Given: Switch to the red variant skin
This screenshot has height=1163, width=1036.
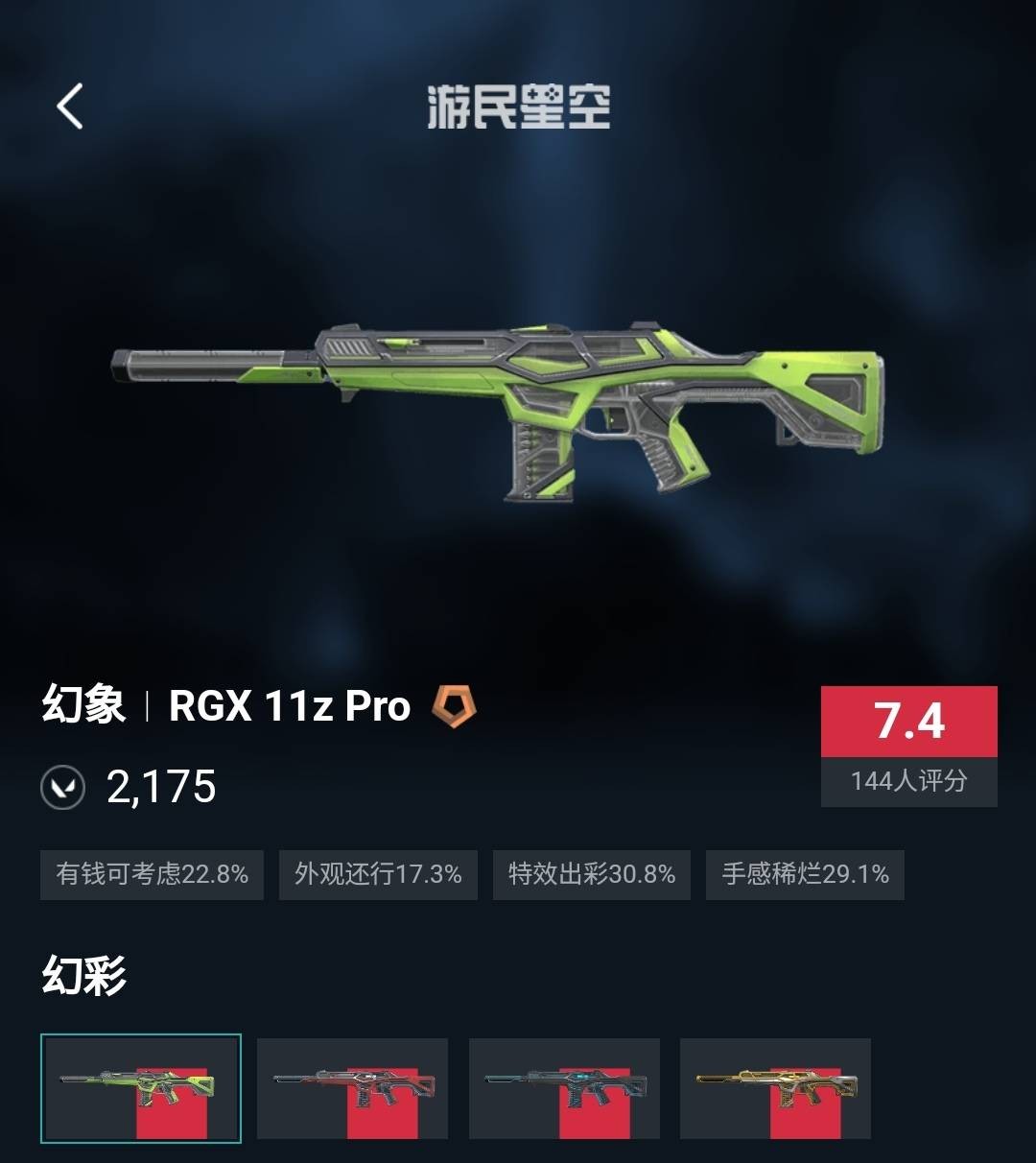Looking at the screenshot, I should point(352,1088).
